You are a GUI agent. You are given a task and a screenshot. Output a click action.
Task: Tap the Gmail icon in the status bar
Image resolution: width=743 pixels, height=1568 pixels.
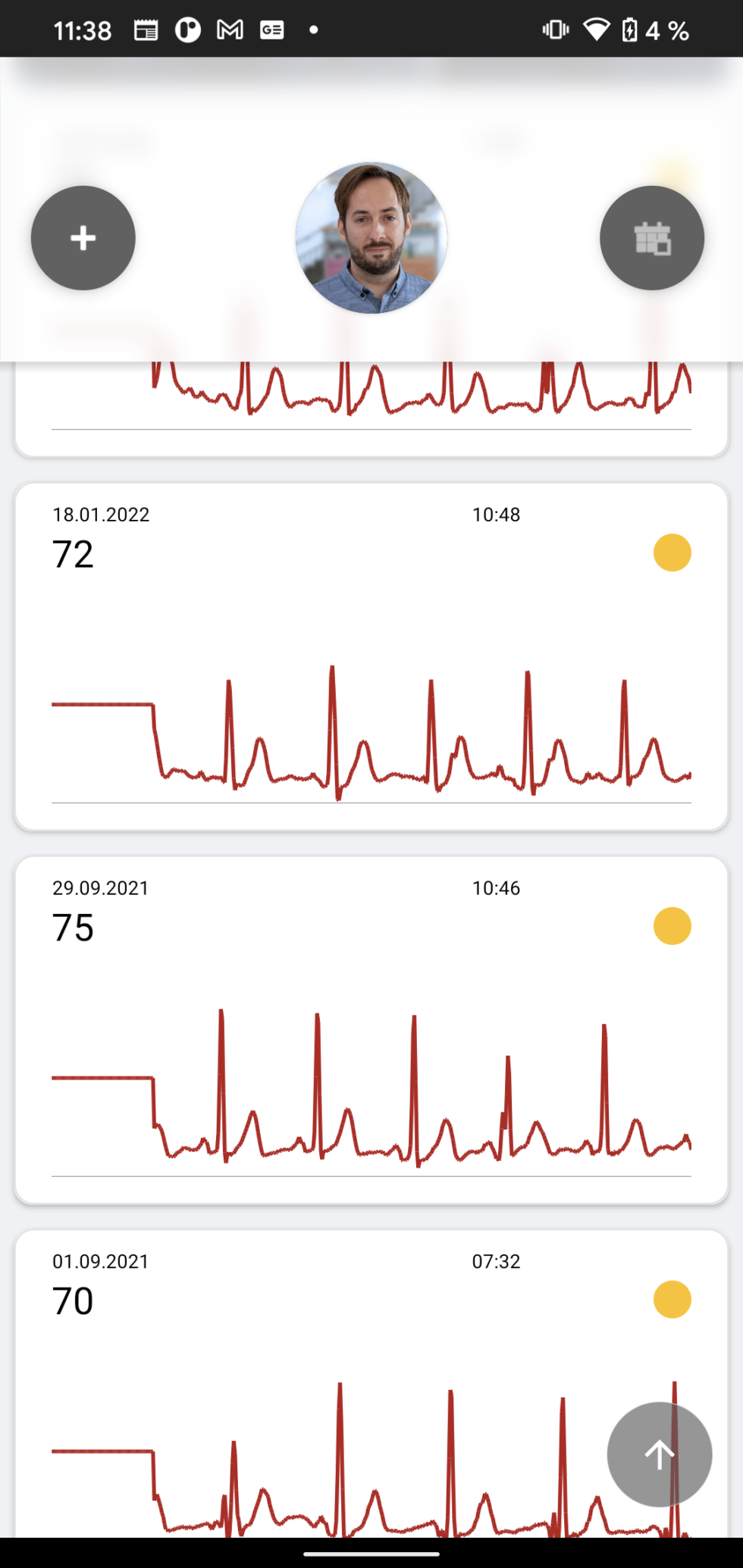point(229,29)
